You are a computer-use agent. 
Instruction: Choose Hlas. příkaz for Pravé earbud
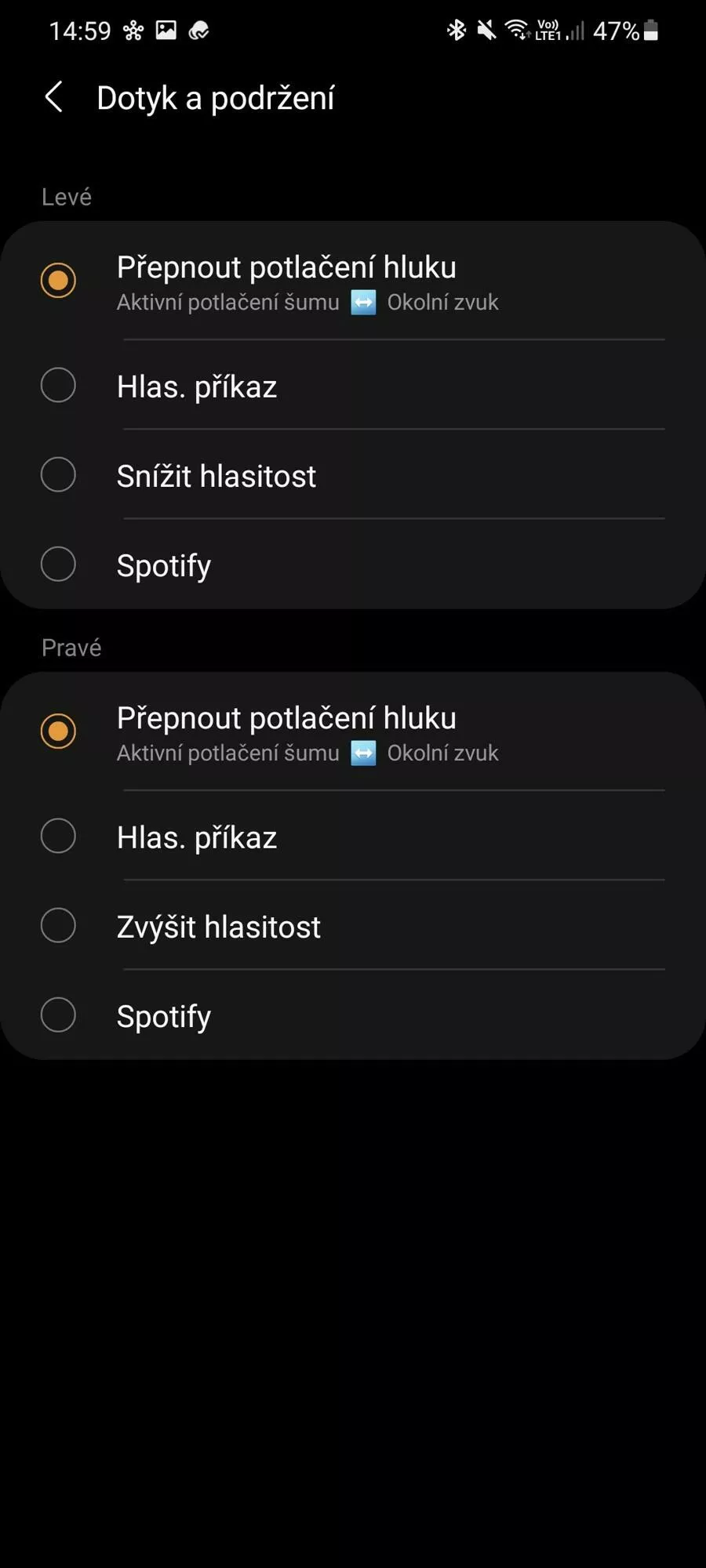point(353,836)
